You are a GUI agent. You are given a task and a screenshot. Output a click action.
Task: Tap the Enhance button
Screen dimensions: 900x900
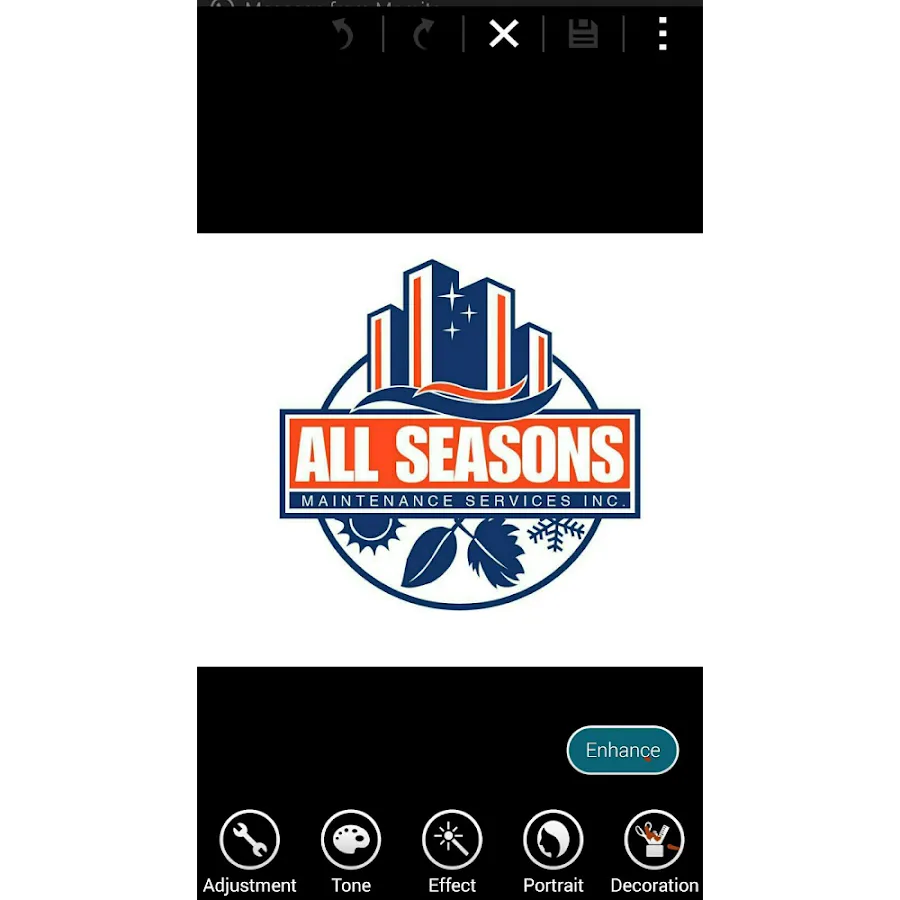tap(622, 750)
